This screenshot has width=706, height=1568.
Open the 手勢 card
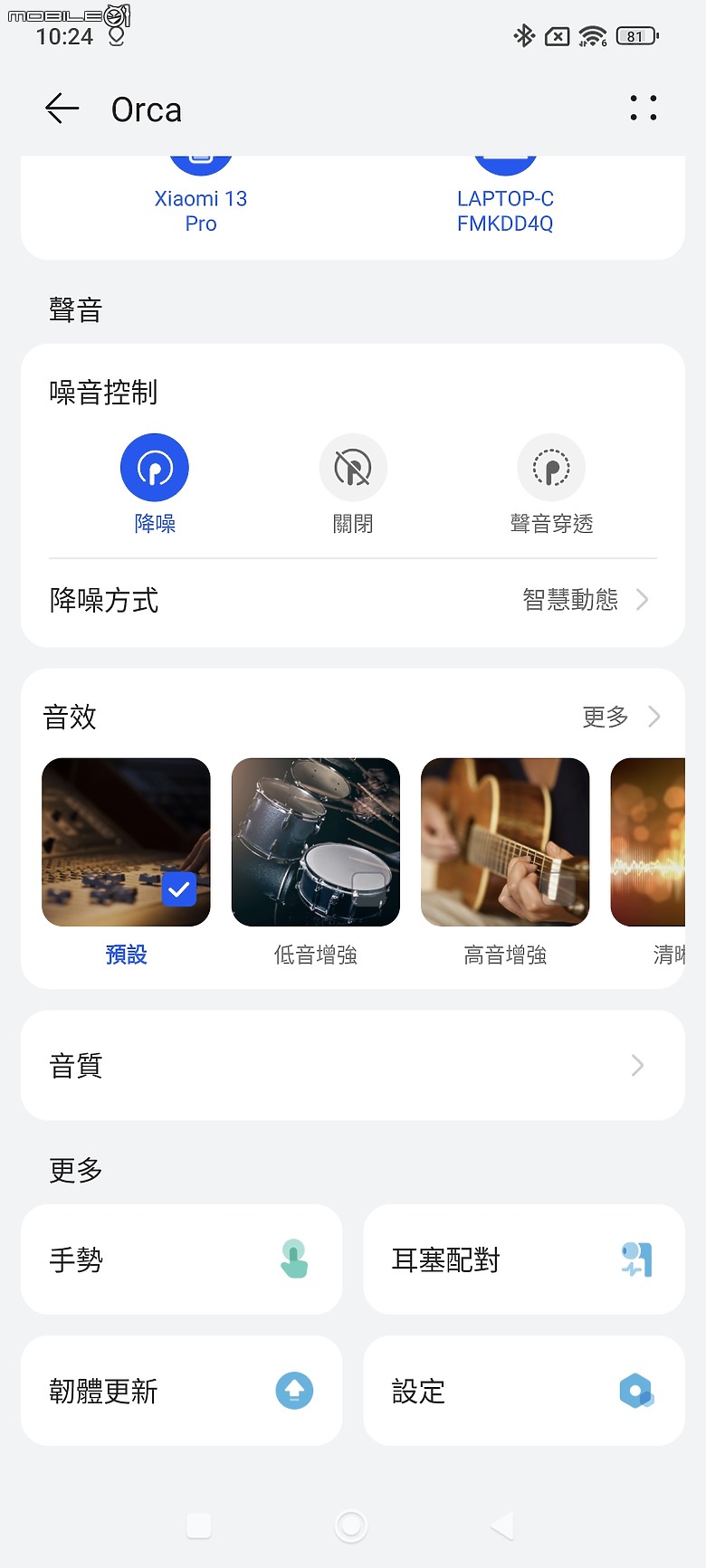(181, 1259)
